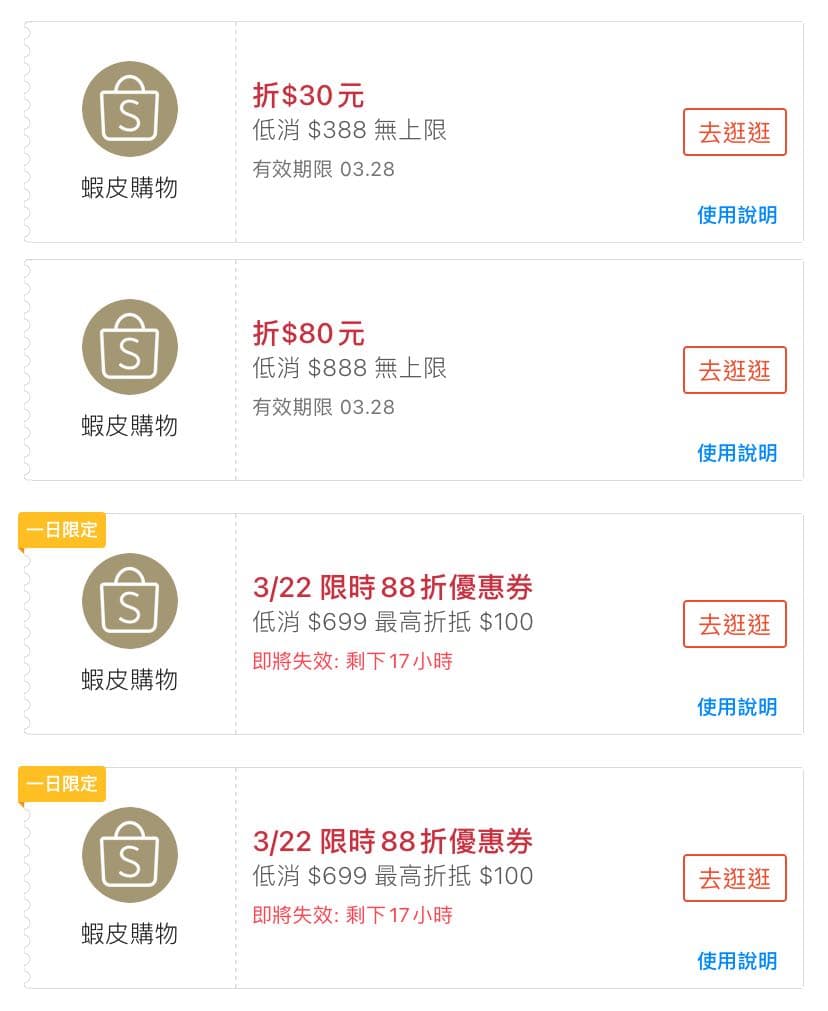Image resolution: width=828 pixels, height=1011 pixels.
Task: Click the Shopee logo on the $80 coupon
Action: (129, 347)
